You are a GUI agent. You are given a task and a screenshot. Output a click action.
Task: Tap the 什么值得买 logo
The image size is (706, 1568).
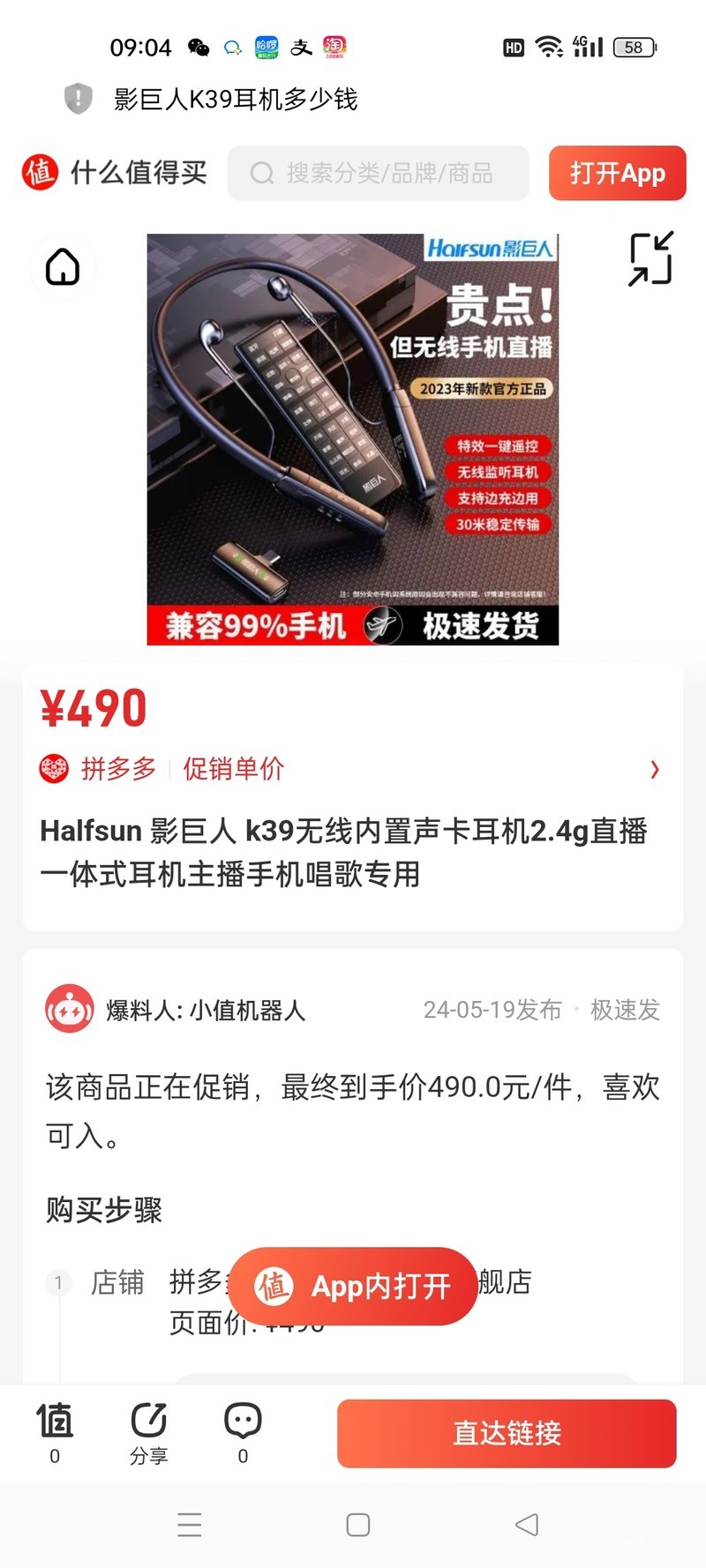coord(115,173)
